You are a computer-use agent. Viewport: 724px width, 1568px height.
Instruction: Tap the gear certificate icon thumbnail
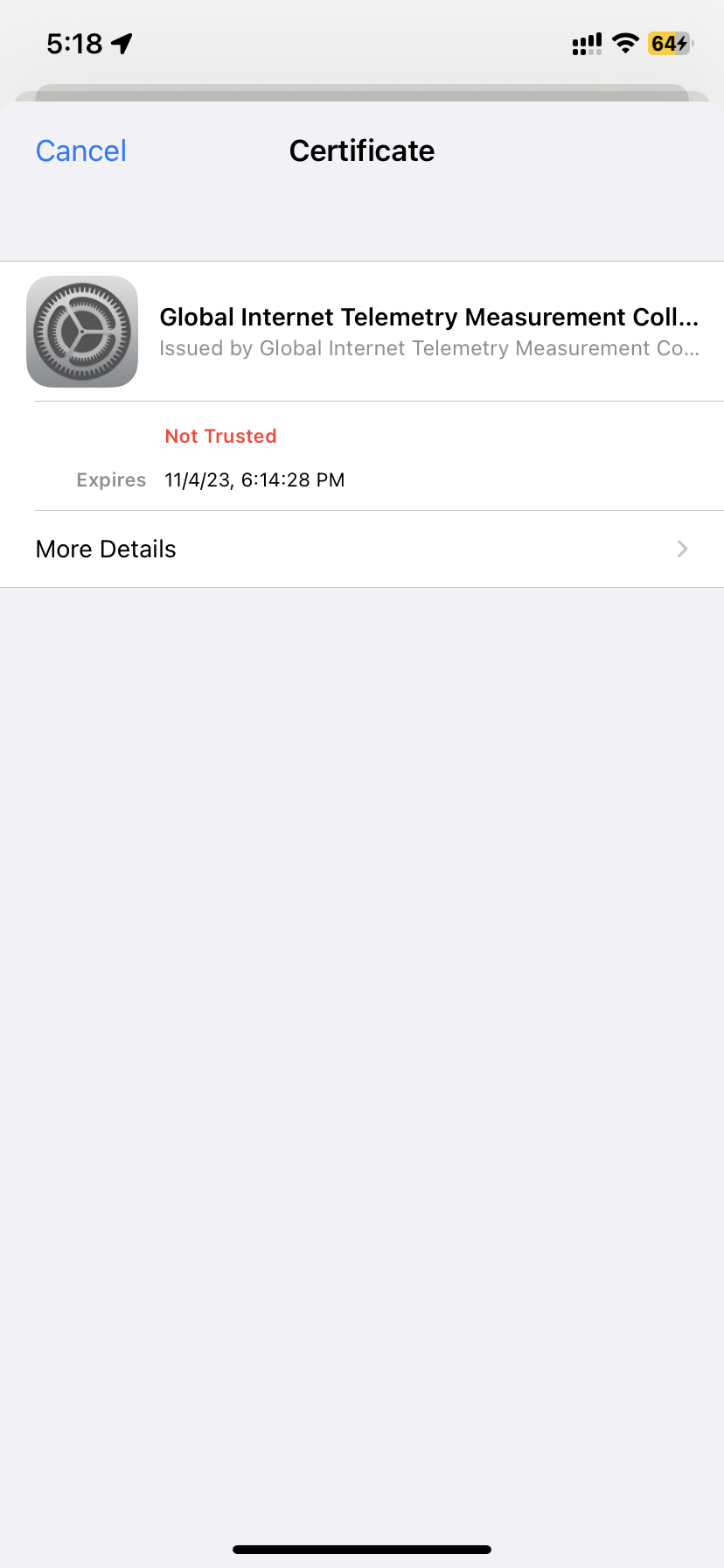coord(81,331)
